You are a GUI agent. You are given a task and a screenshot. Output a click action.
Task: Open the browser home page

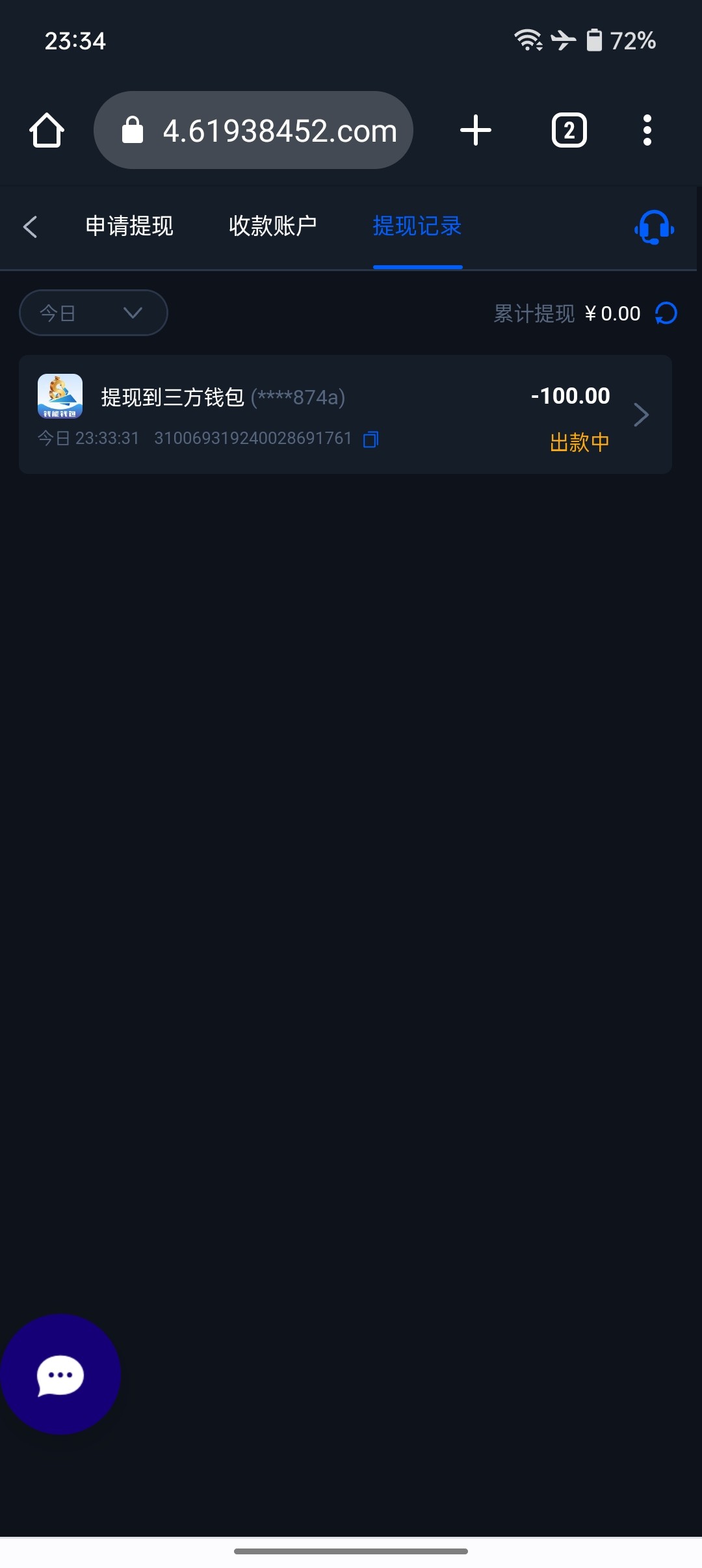pyautogui.click(x=47, y=130)
